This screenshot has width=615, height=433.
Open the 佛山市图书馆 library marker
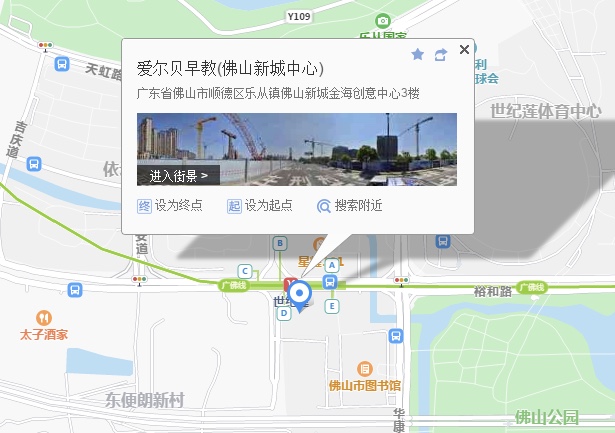coord(364,369)
